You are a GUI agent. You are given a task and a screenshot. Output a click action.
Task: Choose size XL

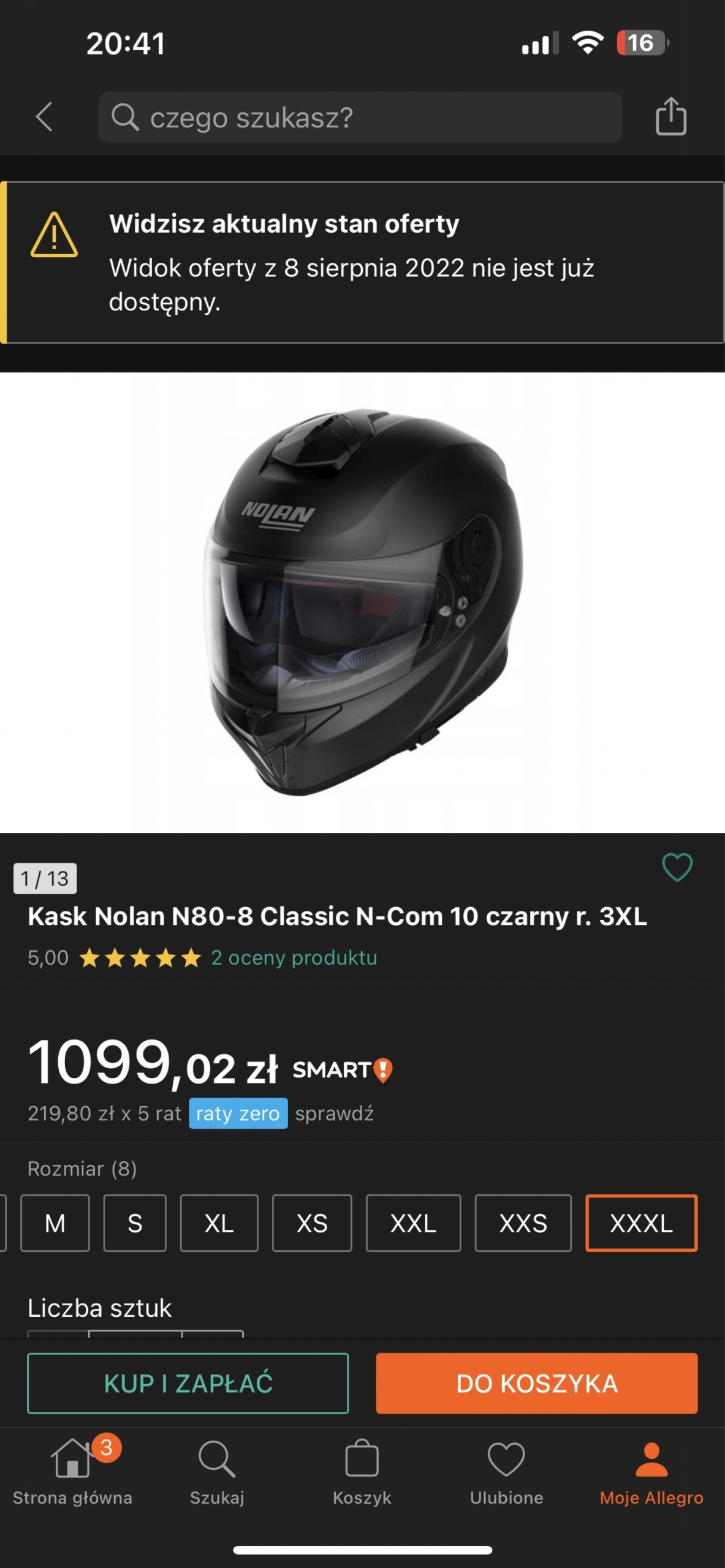coord(219,1223)
